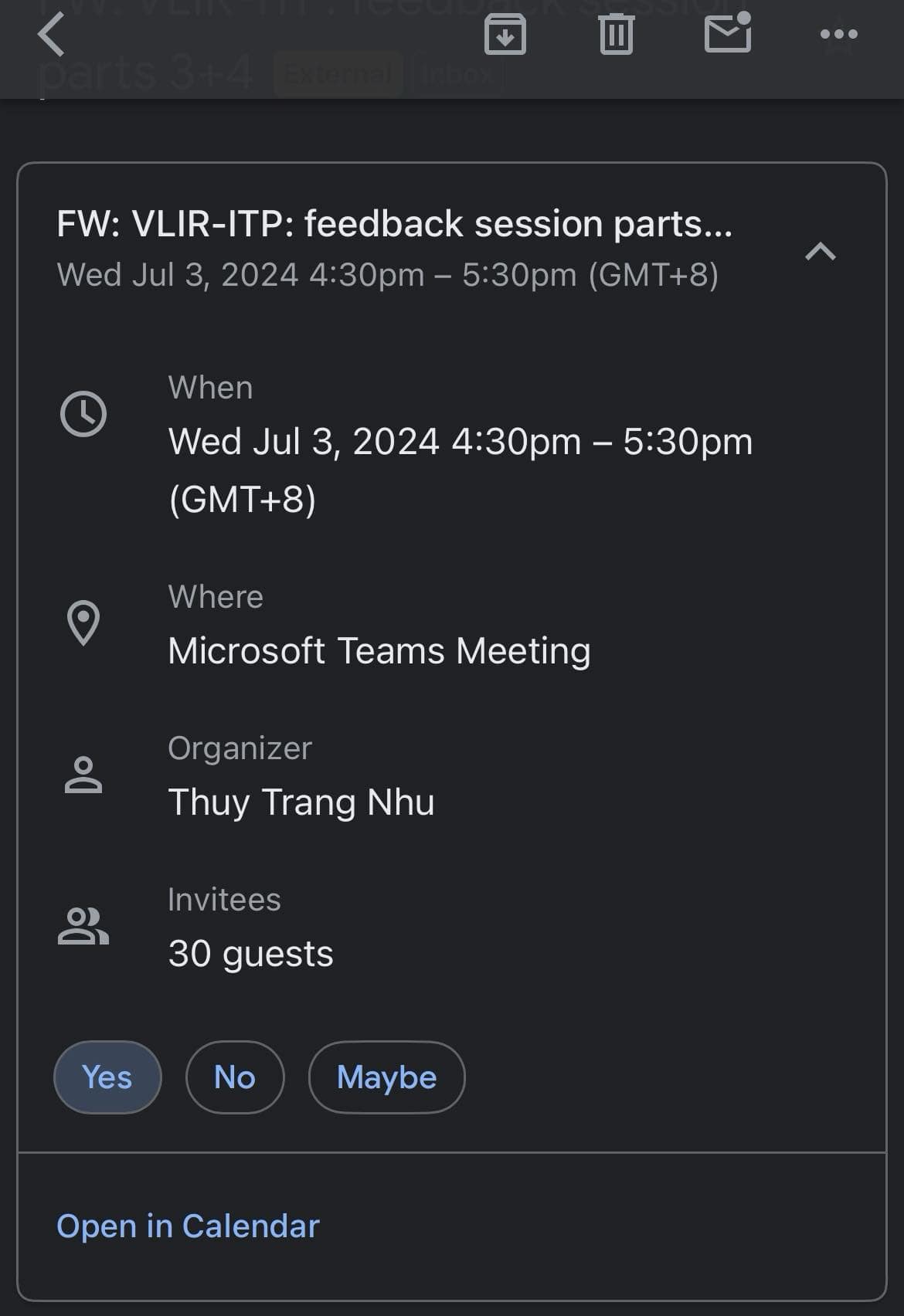The height and width of the screenshot is (1316, 904).
Task: Go back to the inbox
Action: pyautogui.click(x=51, y=35)
